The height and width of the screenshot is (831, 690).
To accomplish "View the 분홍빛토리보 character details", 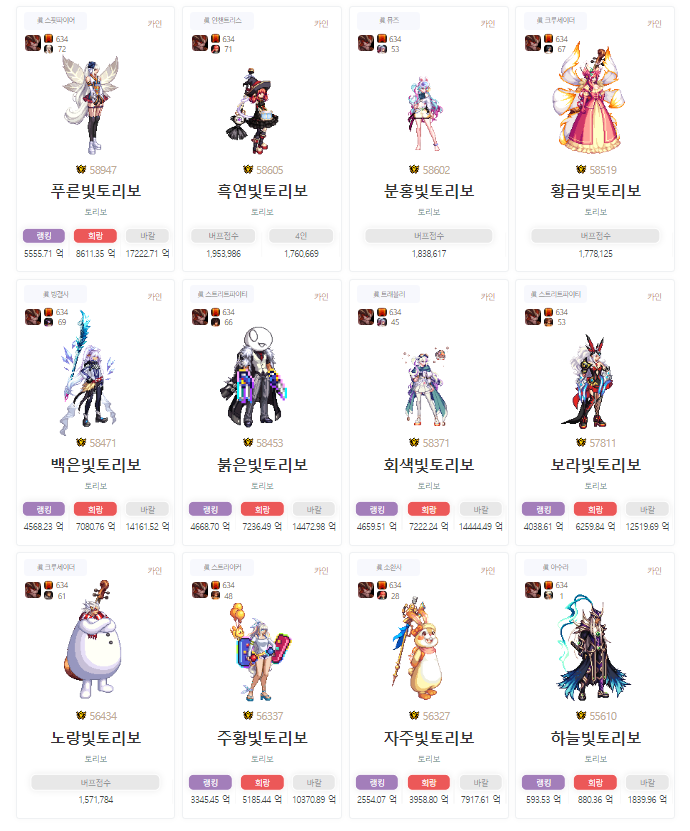I will pos(428,191).
